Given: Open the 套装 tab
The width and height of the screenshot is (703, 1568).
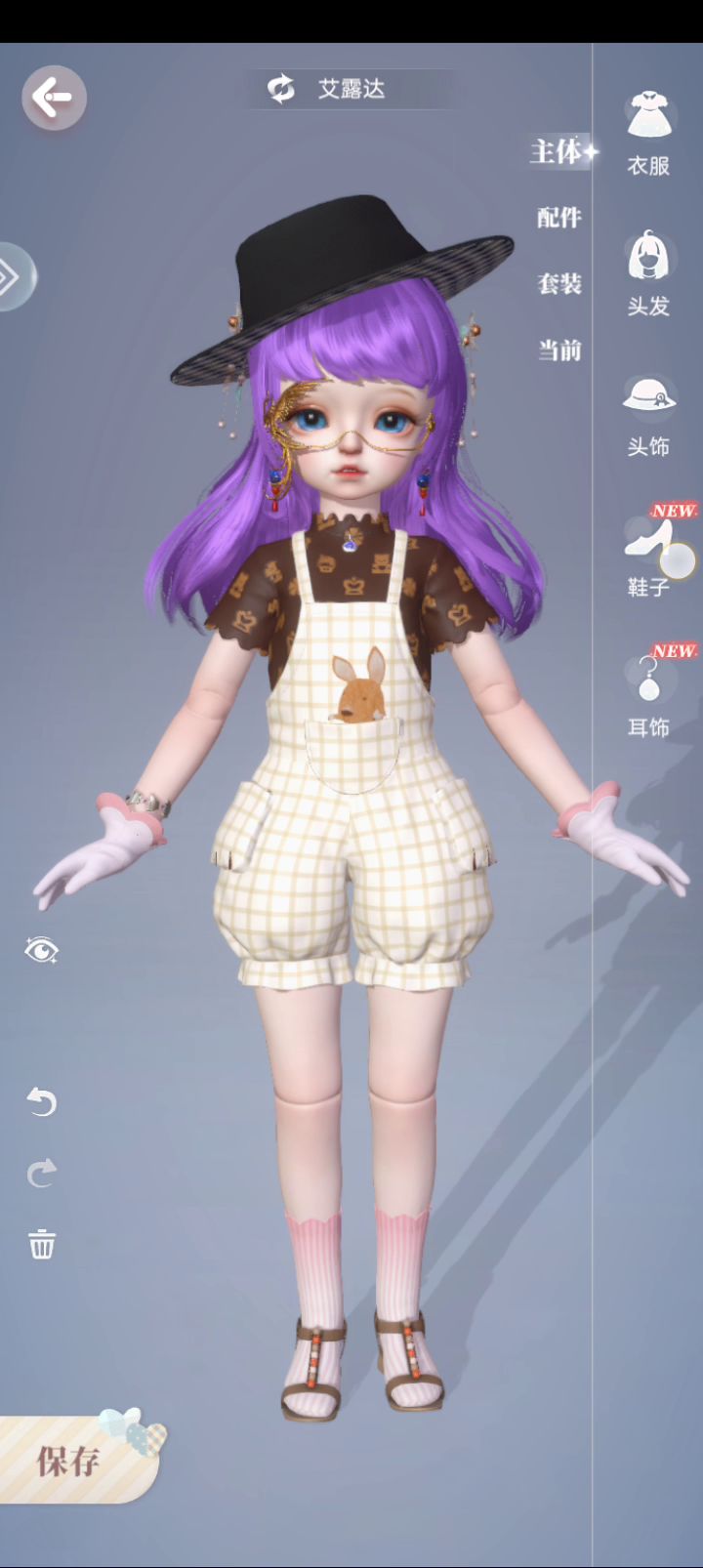Looking at the screenshot, I should pyautogui.click(x=559, y=283).
